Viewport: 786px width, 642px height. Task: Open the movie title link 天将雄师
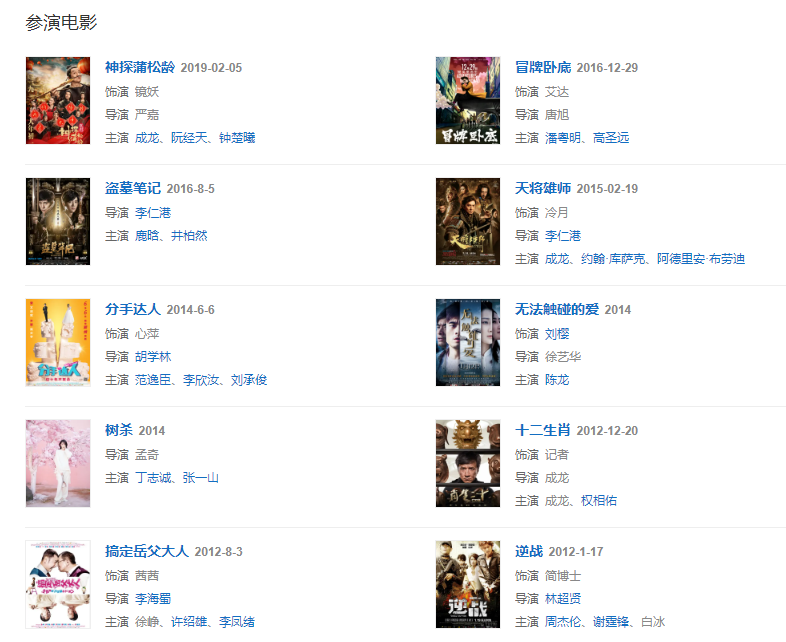(543, 189)
